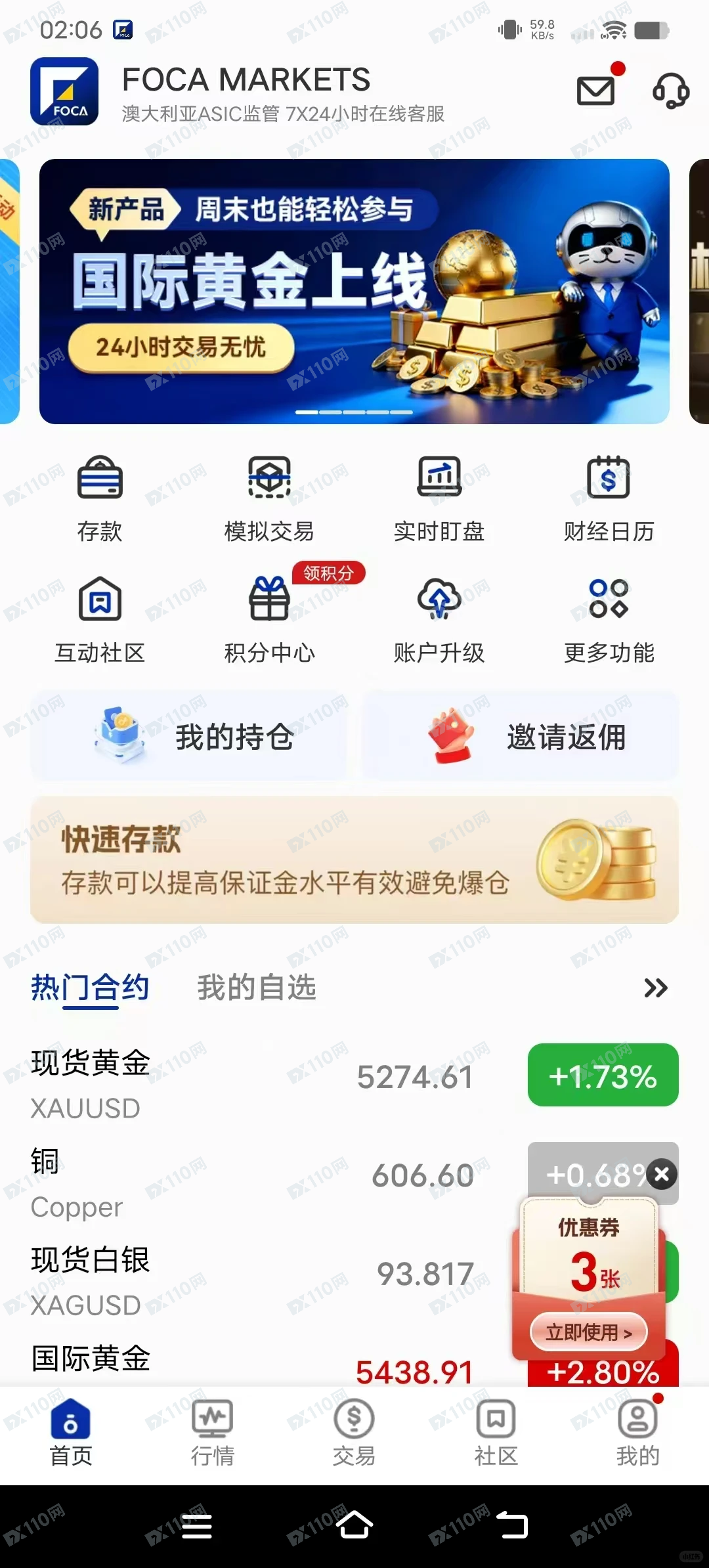Switch to 我的自选 watchlist tab
Image resolution: width=709 pixels, height=1568 pixels.
(257, 988)
